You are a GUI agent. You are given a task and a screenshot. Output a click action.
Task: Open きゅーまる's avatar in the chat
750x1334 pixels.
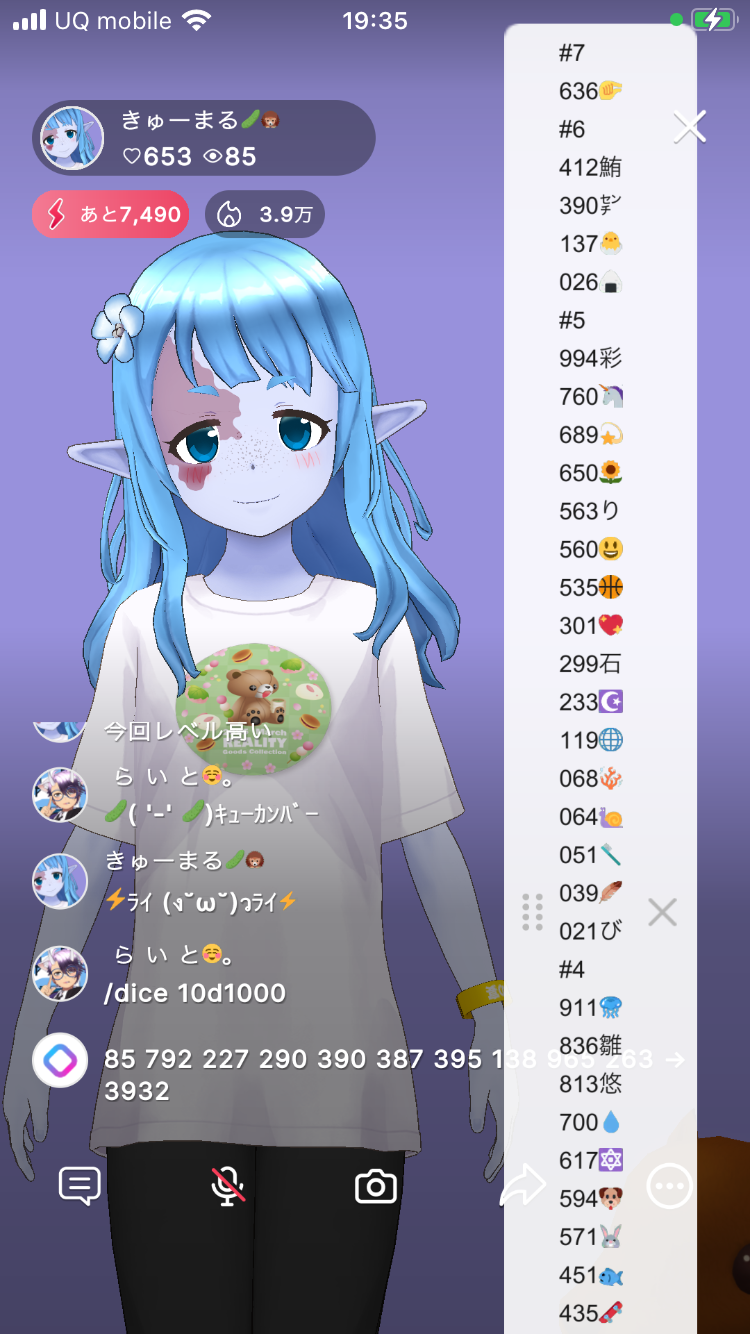point(61,881)
